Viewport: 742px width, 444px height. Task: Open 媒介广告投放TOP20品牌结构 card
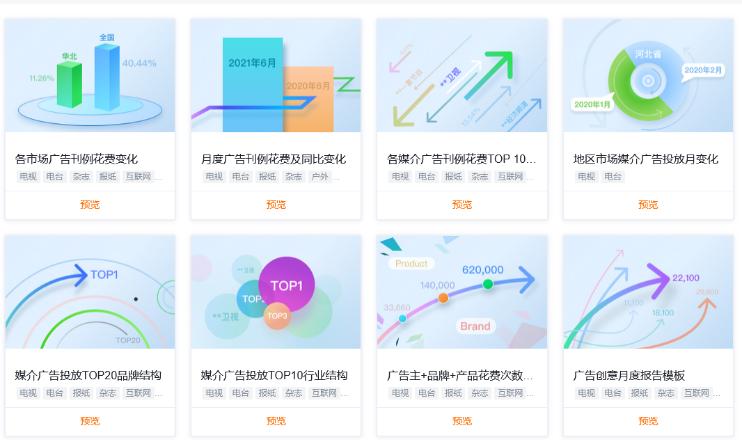pos(89,292)
